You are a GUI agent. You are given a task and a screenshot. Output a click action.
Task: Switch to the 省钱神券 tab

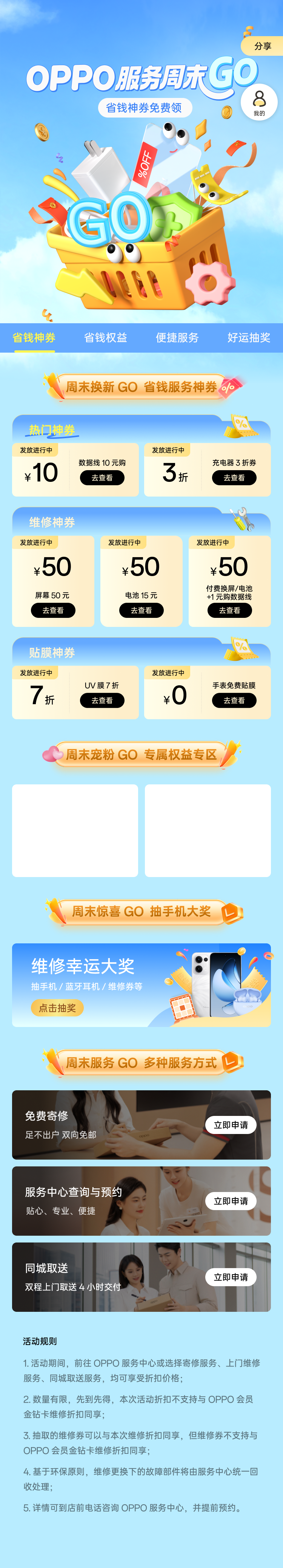(34, 338)
